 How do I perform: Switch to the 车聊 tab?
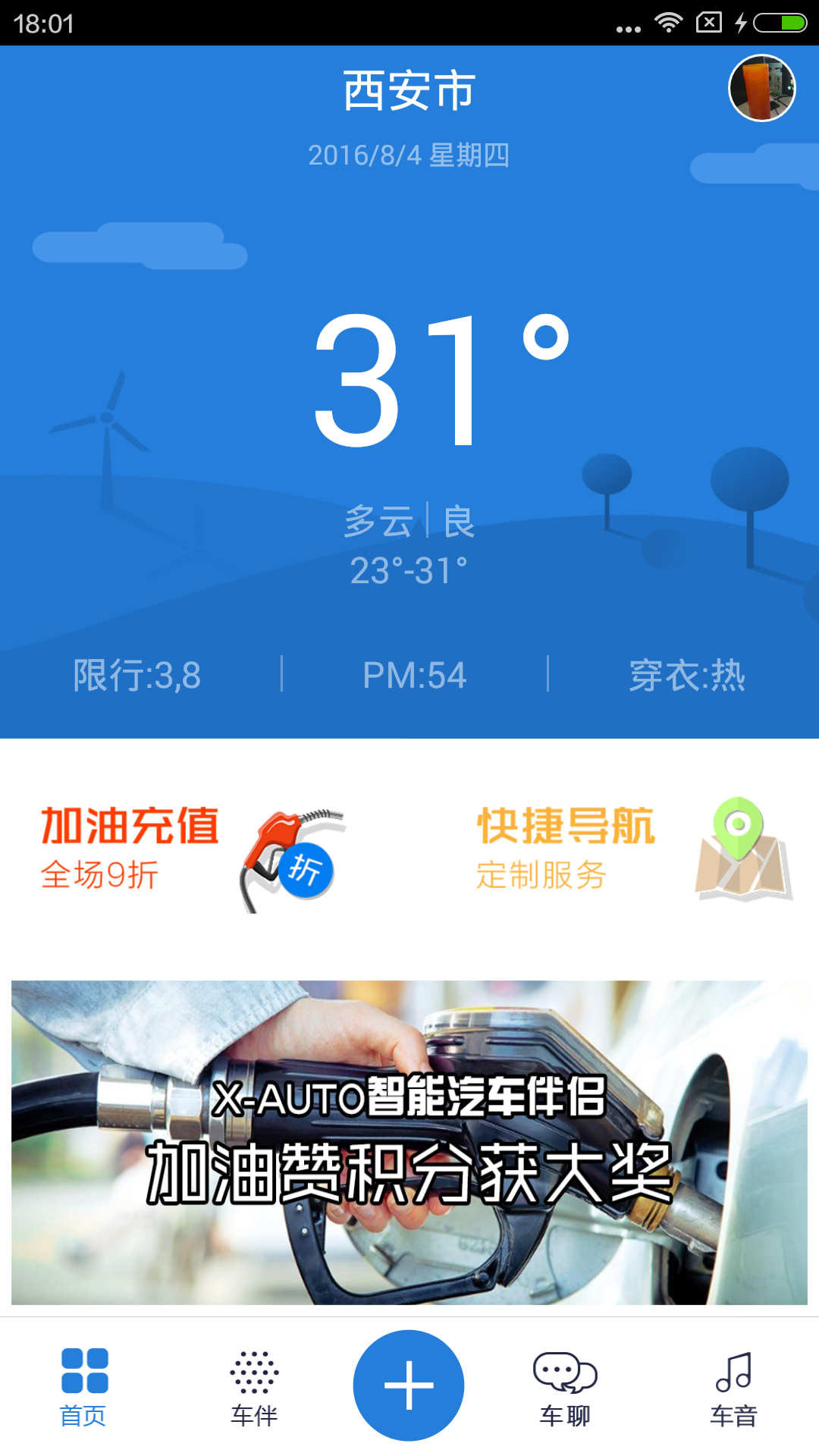click(565, 1386)
